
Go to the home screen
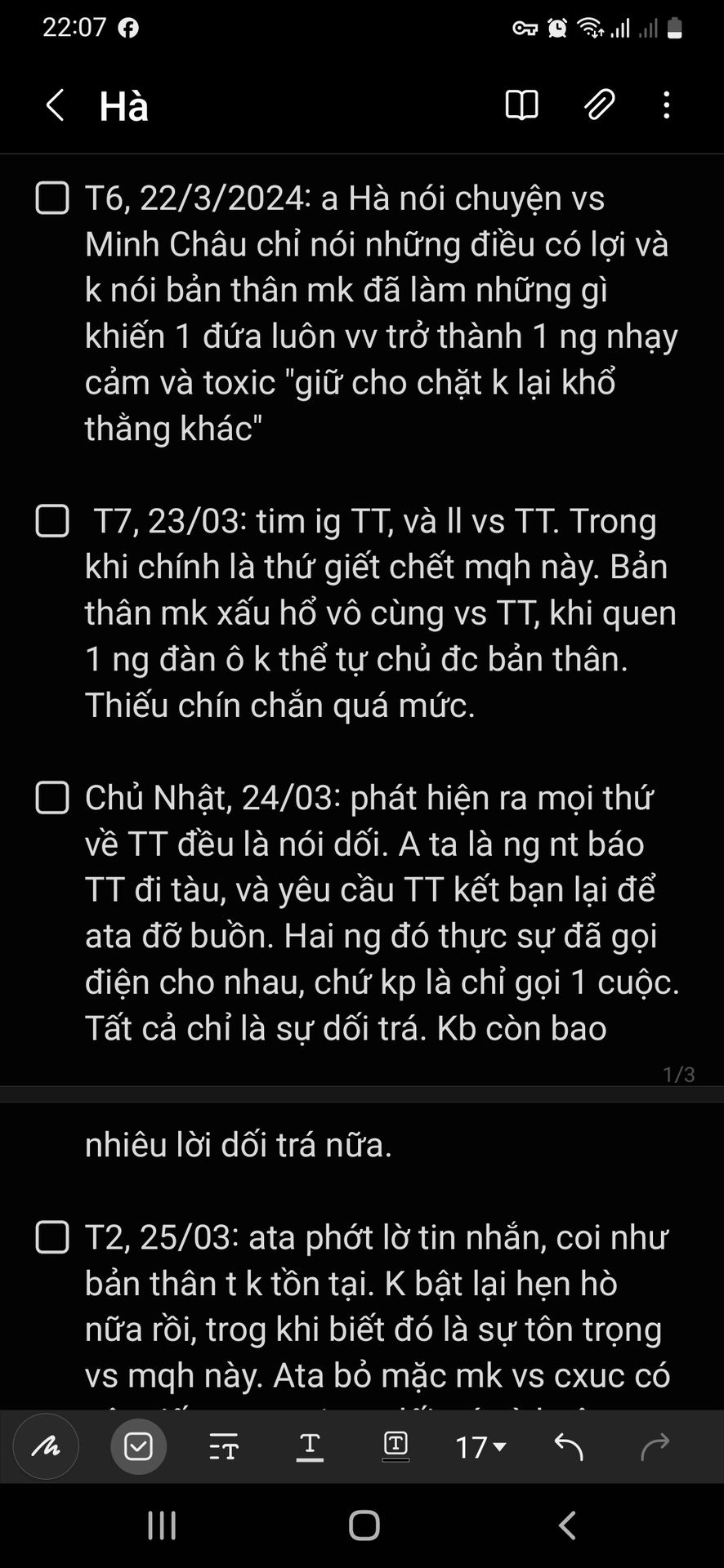pos(364,1525)
